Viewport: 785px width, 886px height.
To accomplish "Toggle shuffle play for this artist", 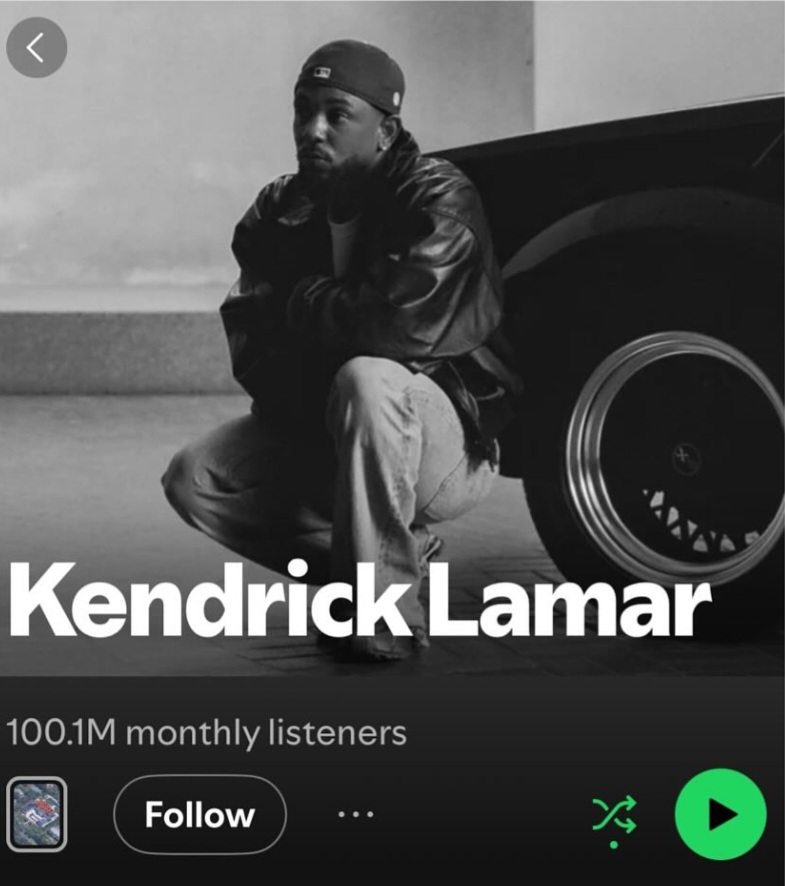I will tap(614, 815).
